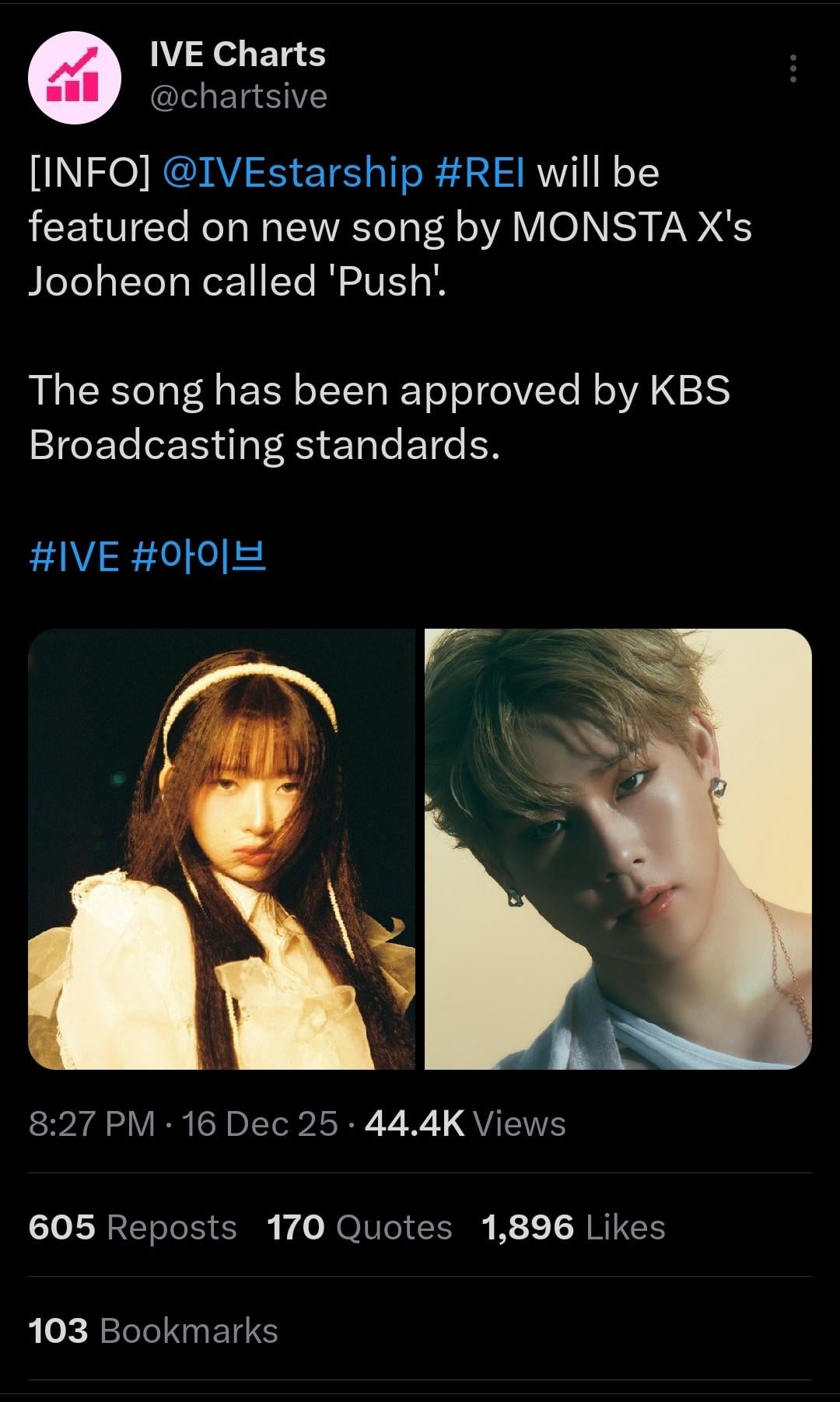Viewport: 840px width, 1402px height.
Task: Open the IVE Charts account name
Action: (237, 54)
